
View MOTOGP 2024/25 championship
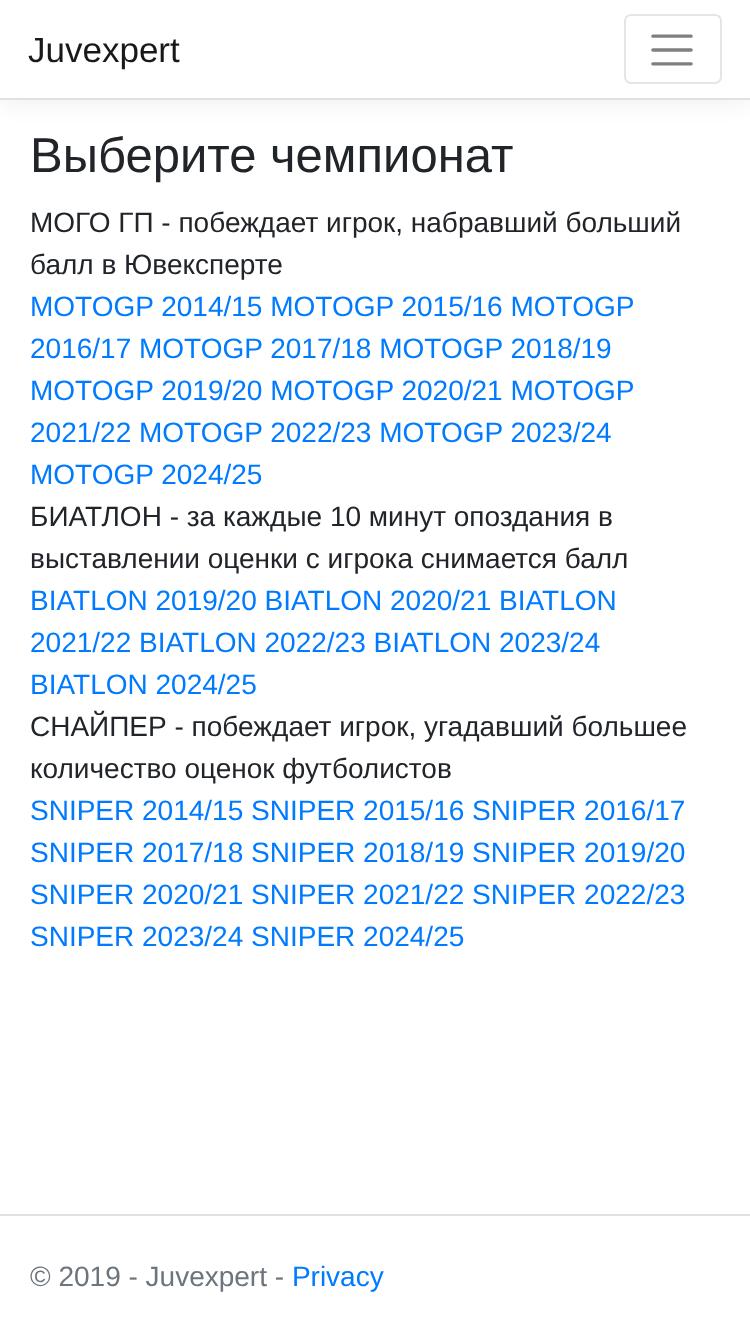(146, 475)
